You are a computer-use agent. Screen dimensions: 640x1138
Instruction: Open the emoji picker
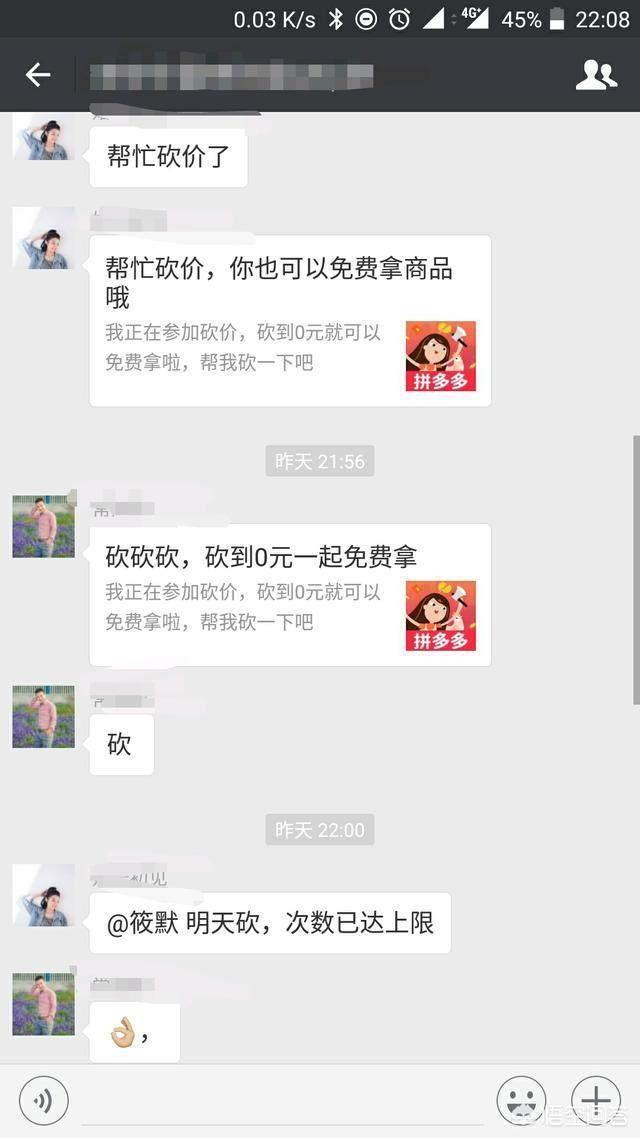point(521,1101)
